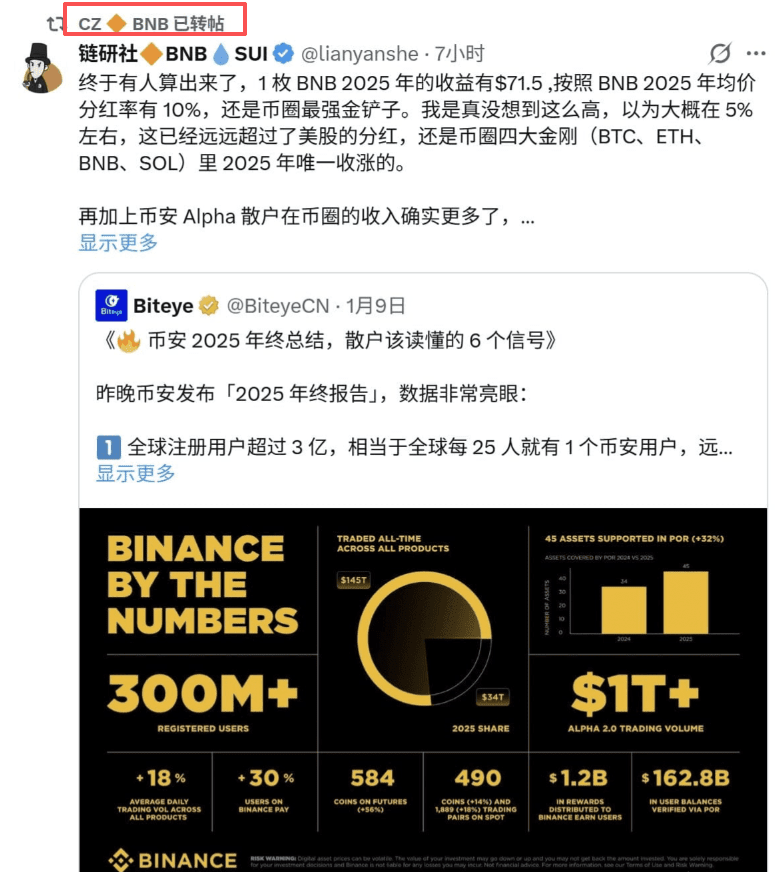Expand the quoted Biteye post text
Screen dimensions: 783x872
coord(135,473)
